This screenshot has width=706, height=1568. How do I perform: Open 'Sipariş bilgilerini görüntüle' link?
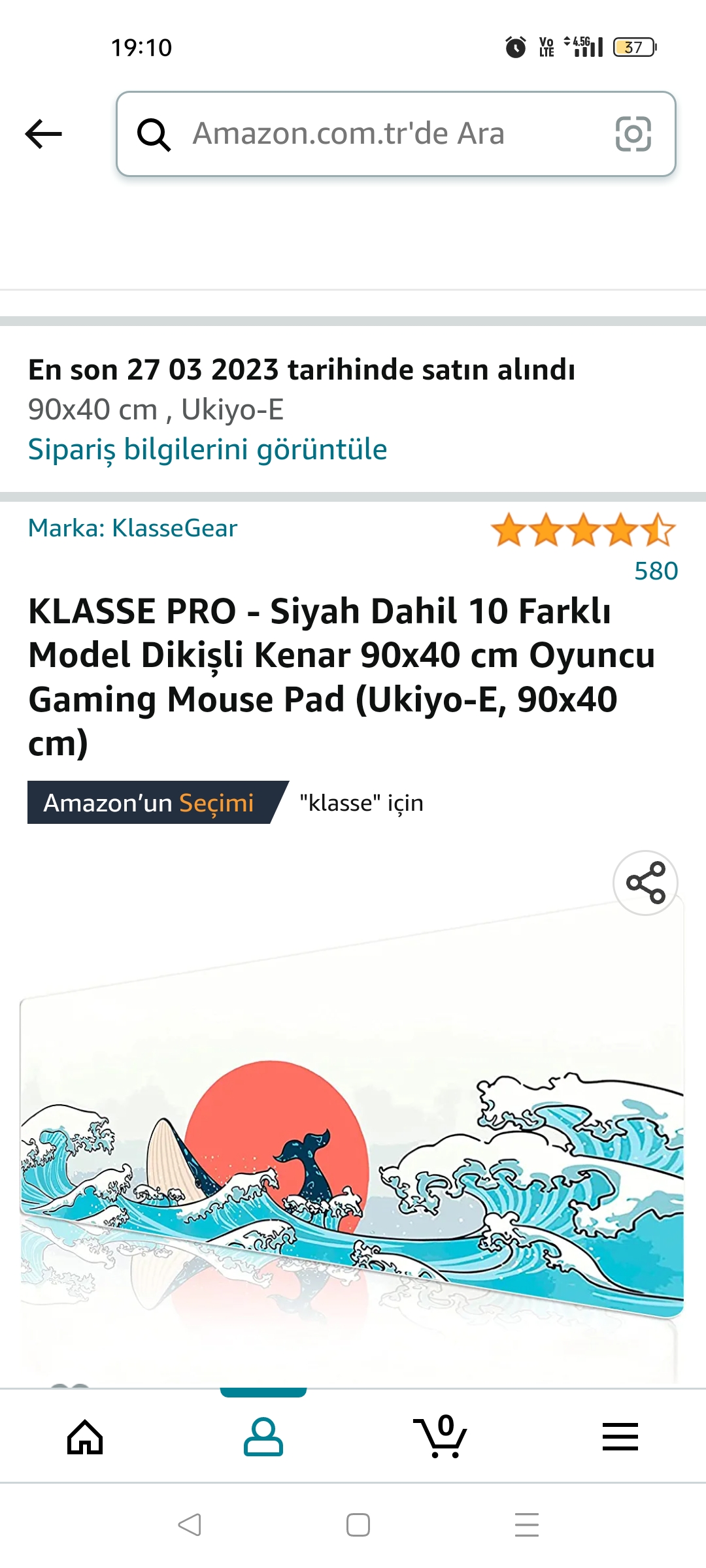coord(207,449)
